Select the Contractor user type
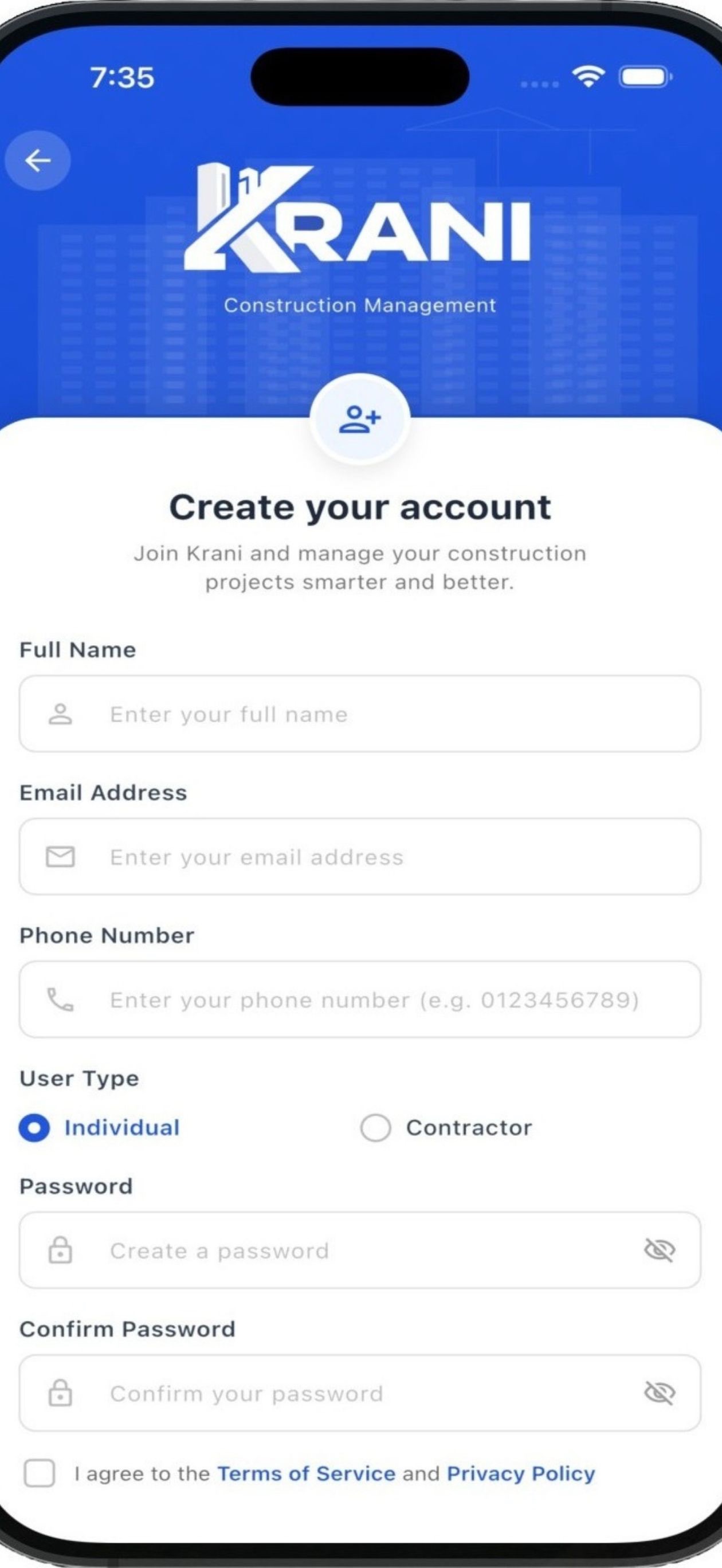Image resolution: width=722 pixels, height=1568 pixels. (x=446, y=1128)
